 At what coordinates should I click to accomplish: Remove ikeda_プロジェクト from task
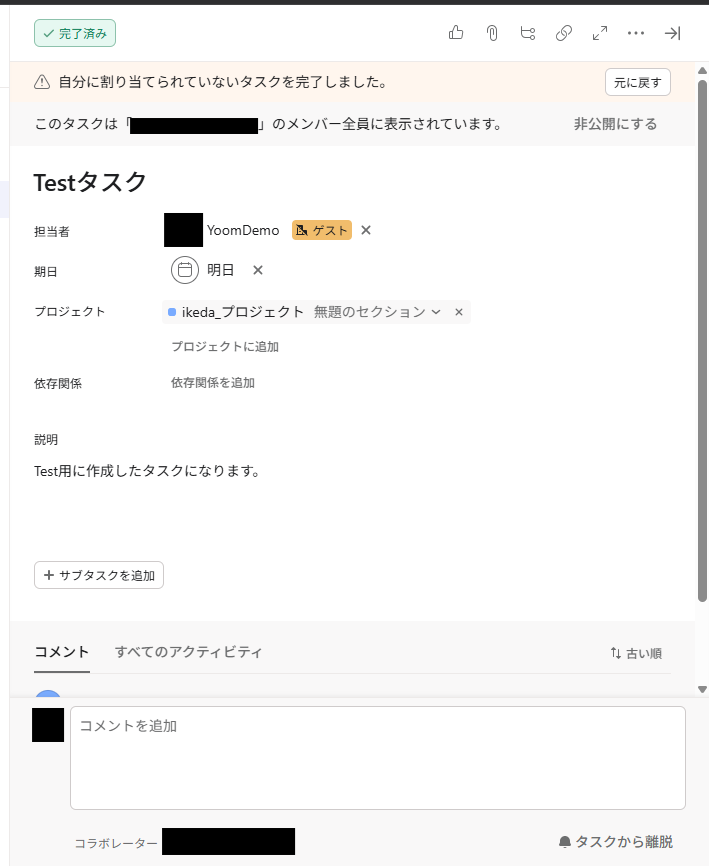459,312
